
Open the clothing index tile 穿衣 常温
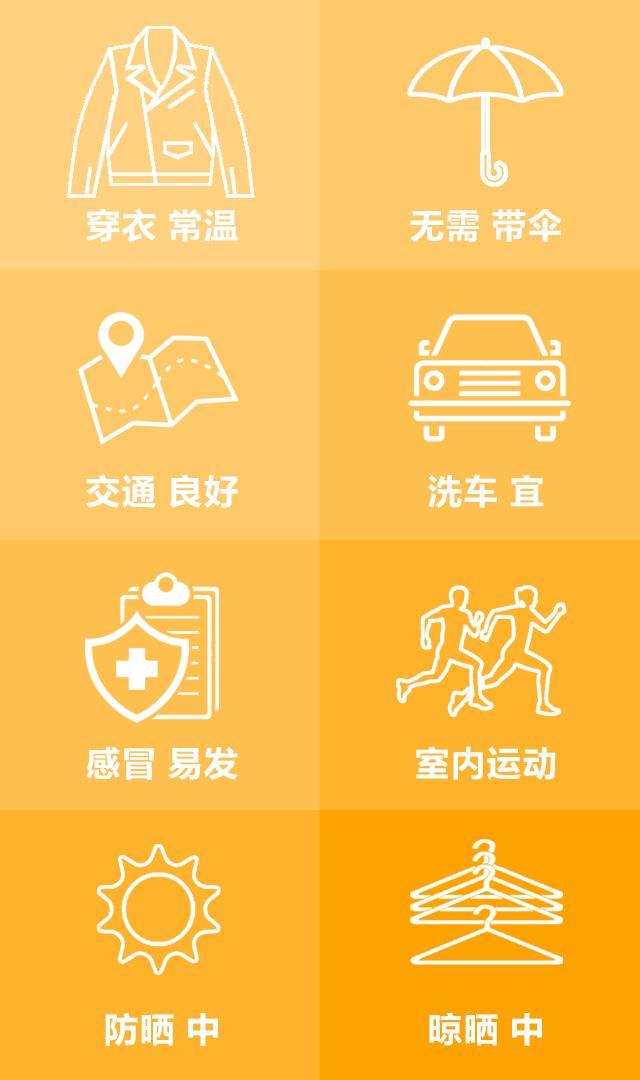point(160,135)
